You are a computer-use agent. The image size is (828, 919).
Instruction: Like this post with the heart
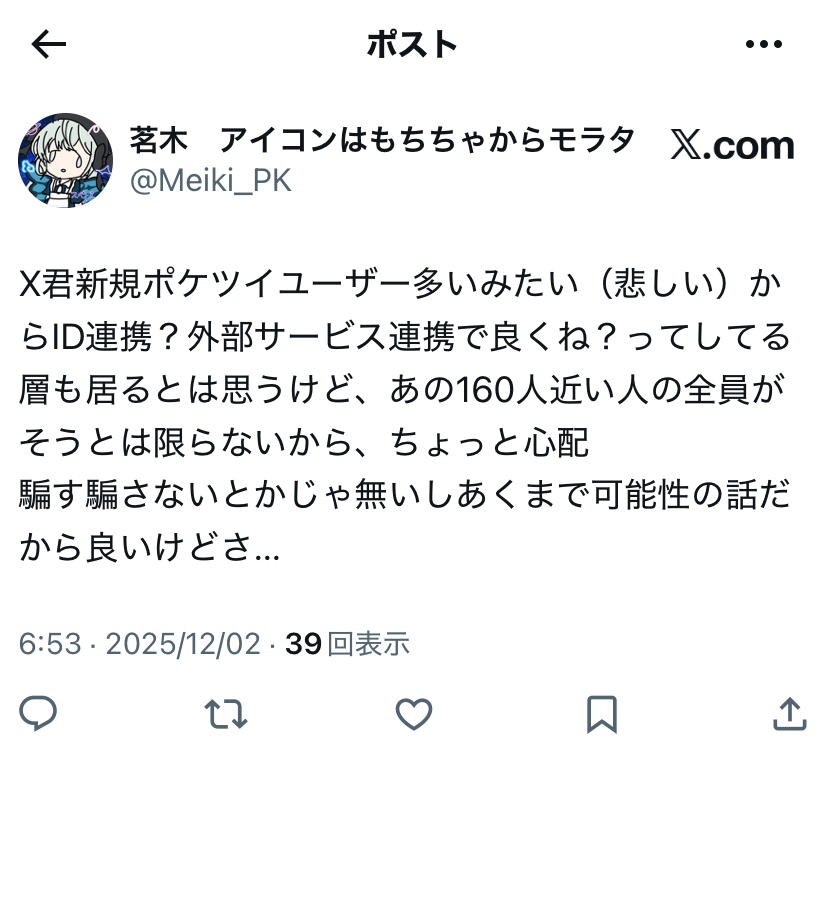click(x=413, y=714)
